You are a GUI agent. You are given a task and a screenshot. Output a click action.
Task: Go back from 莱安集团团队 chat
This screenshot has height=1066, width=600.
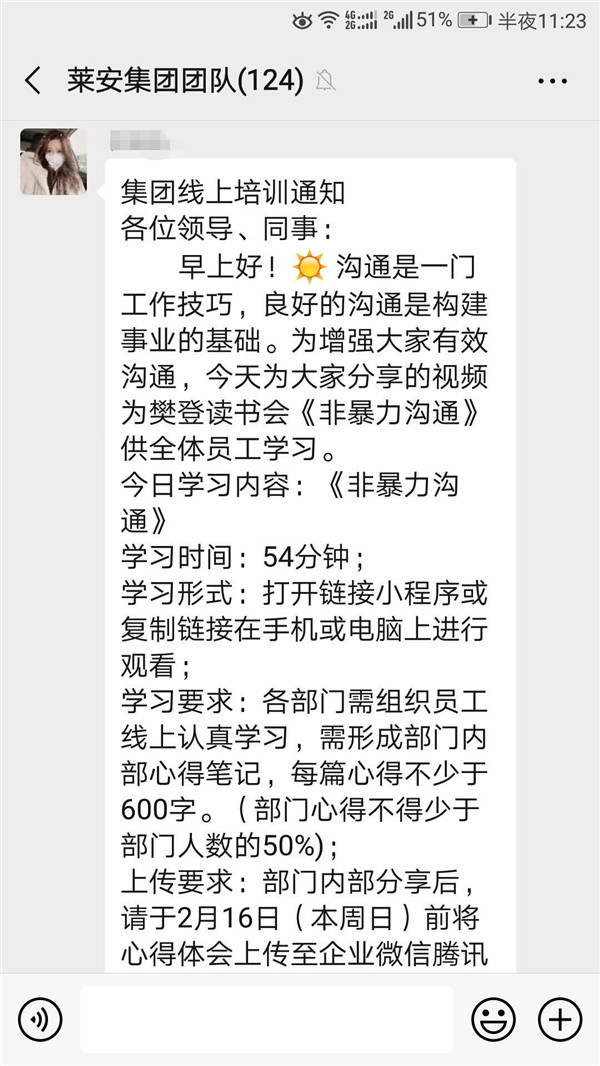[33, 81]
